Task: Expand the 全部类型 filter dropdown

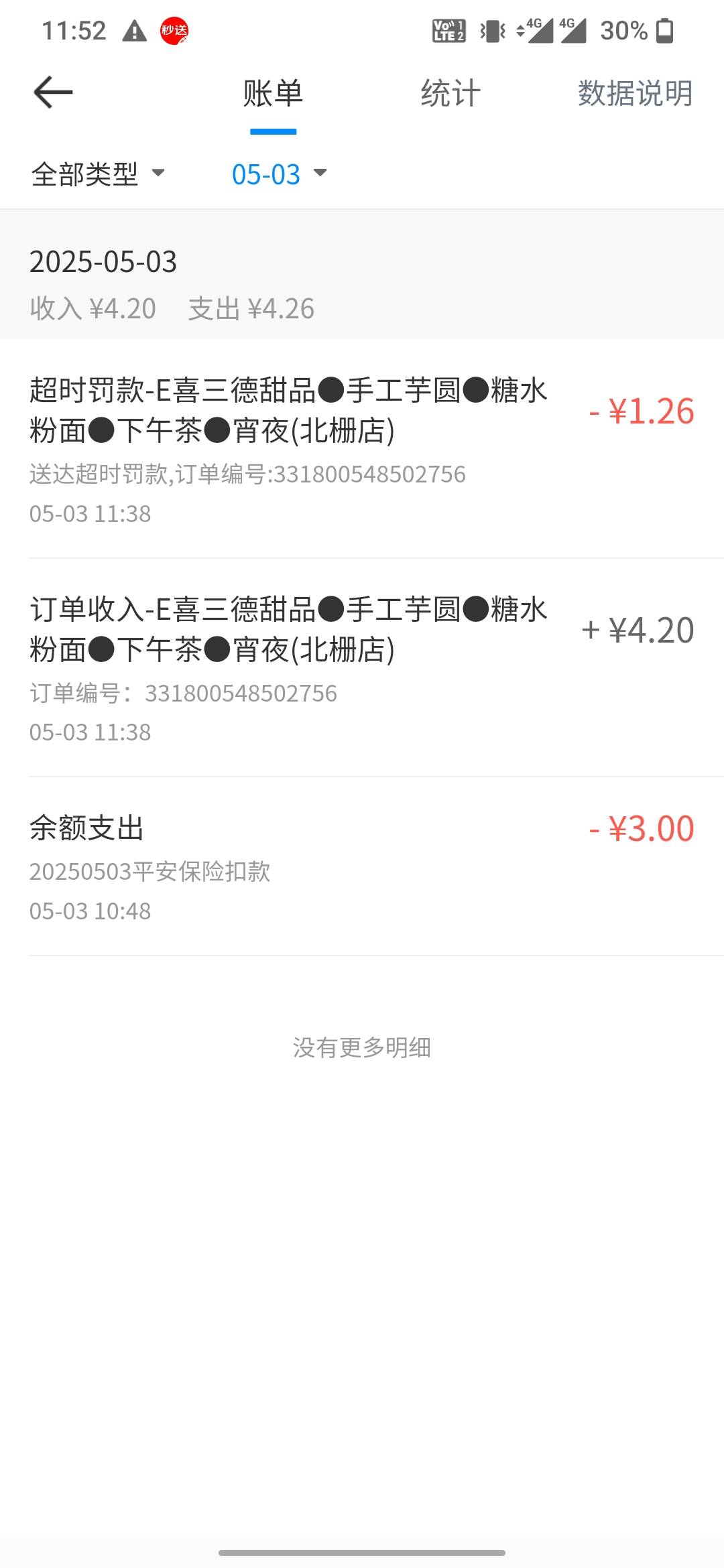Action: point(98,174)
